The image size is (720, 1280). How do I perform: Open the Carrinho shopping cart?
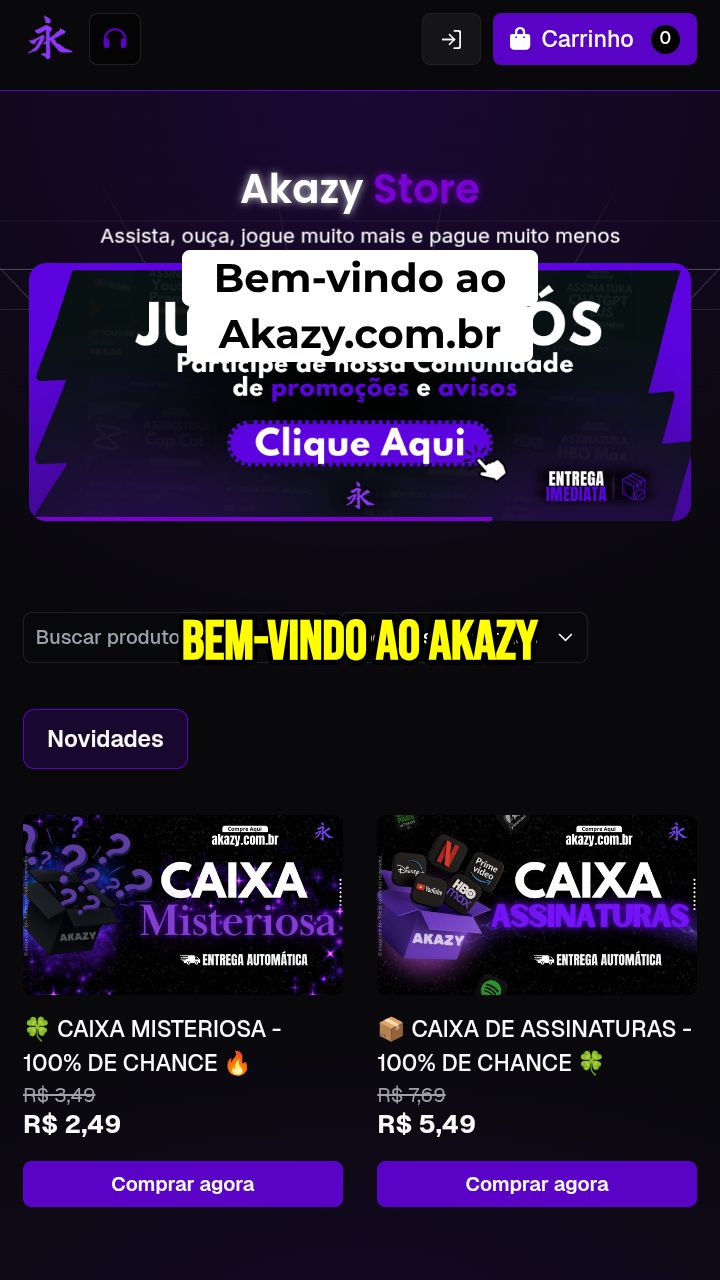594,39
